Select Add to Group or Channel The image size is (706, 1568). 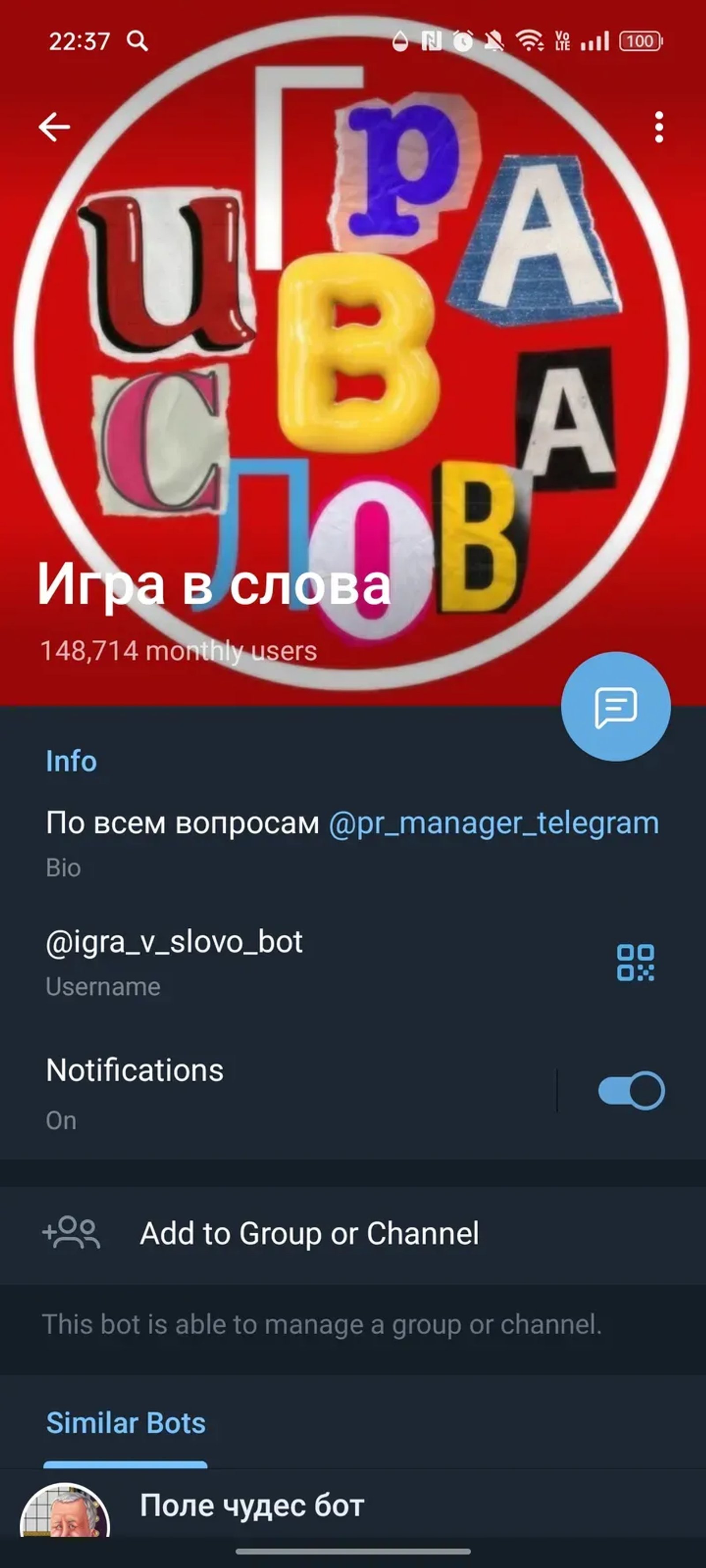coord(308,1232)
